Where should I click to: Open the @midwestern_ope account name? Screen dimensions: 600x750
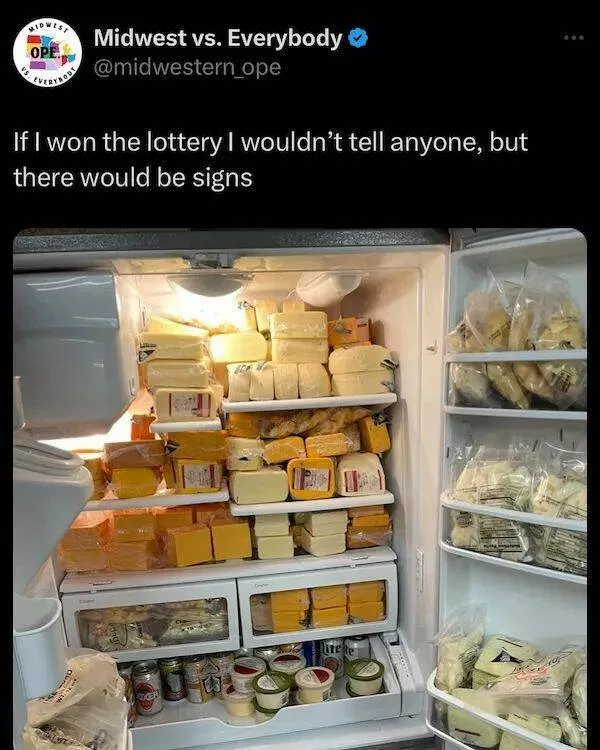186,67
